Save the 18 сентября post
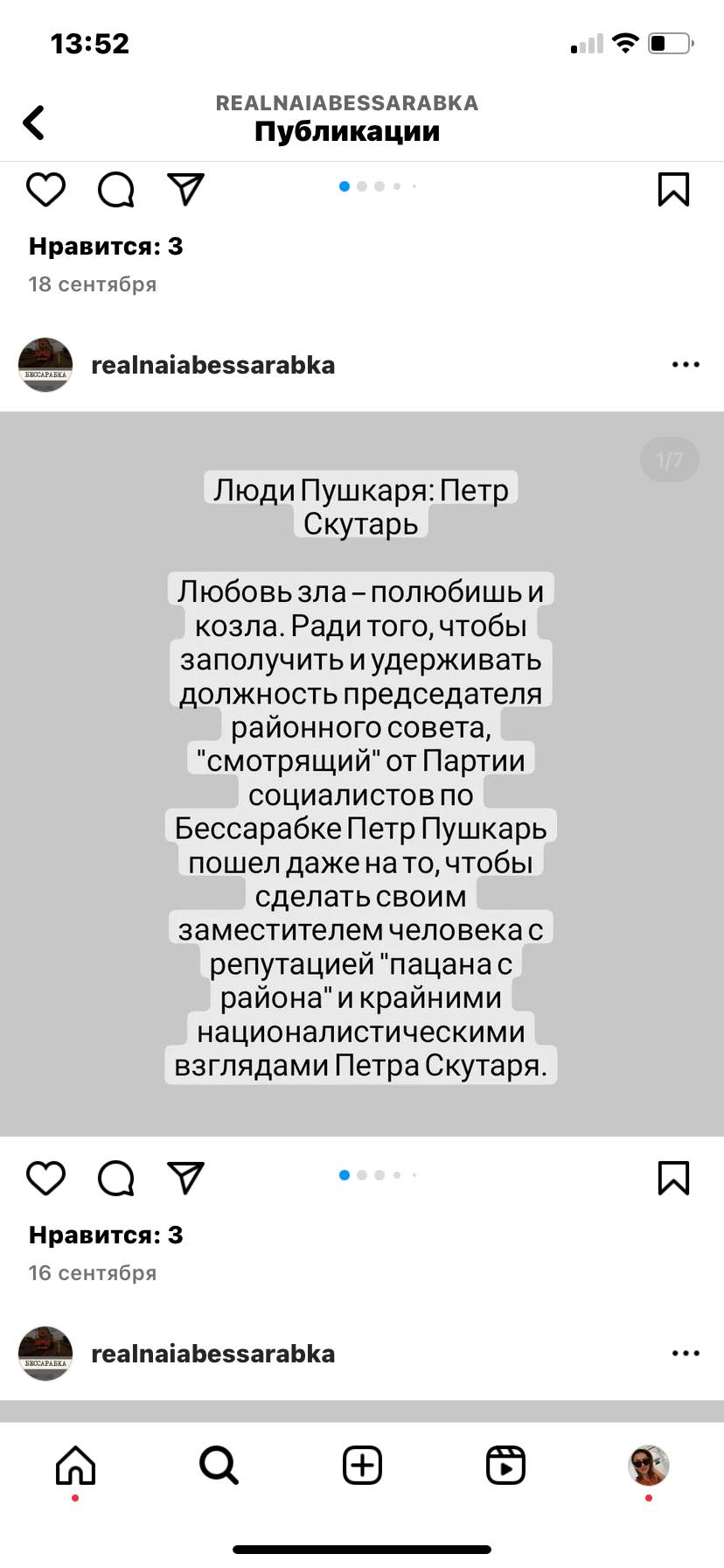724x1568 pixels. click(x=673, y=189)
